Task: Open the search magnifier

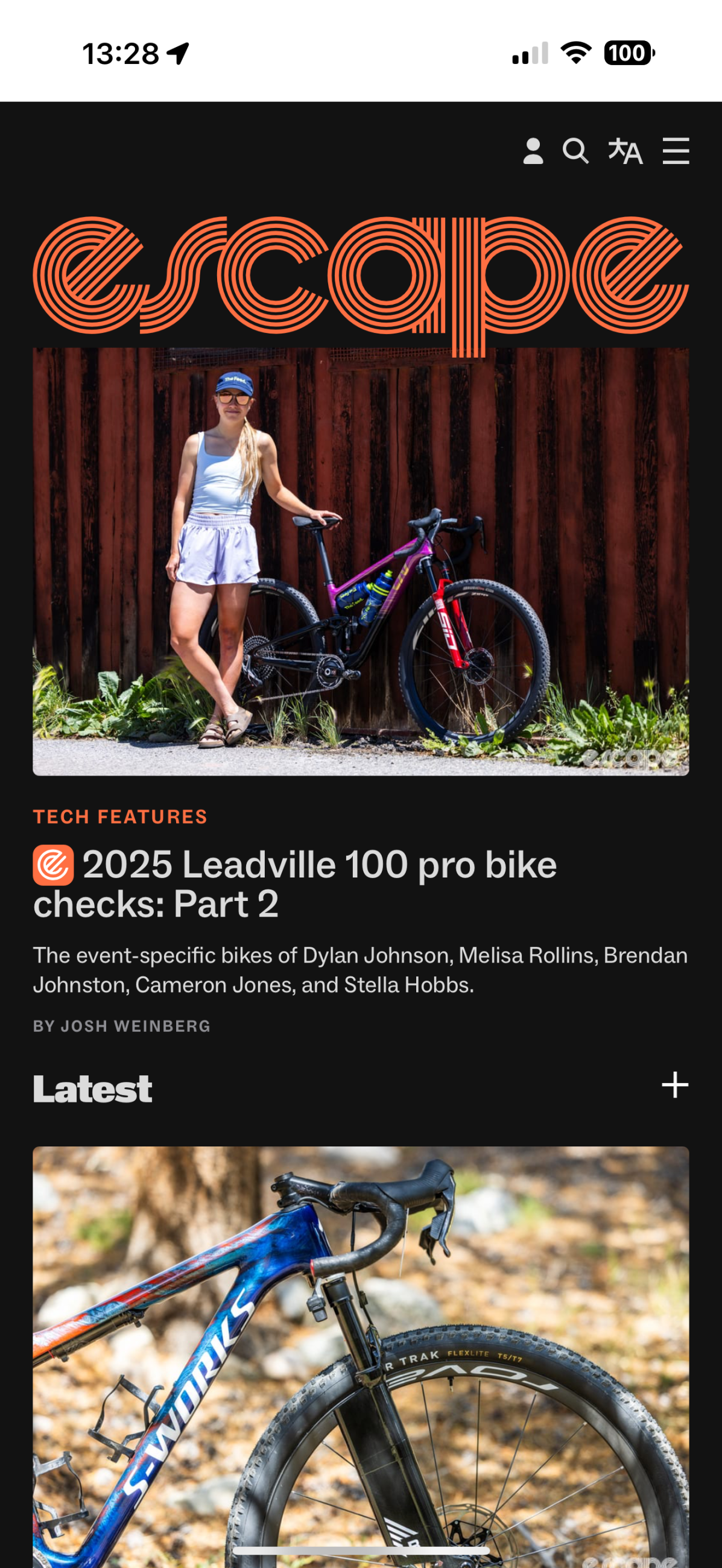Action: (x=575, y=151)
